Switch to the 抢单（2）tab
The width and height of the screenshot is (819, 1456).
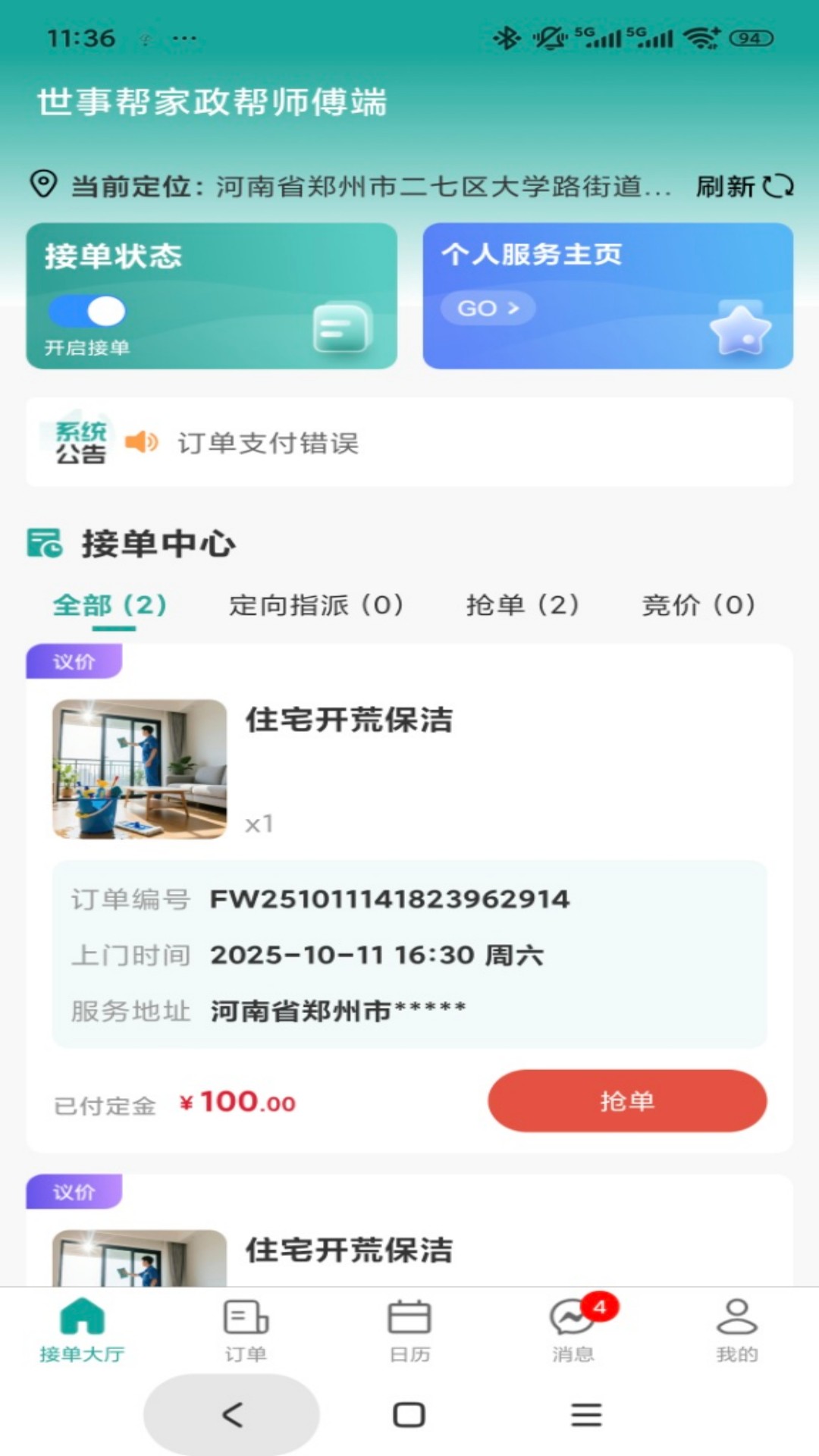(524, 606)
